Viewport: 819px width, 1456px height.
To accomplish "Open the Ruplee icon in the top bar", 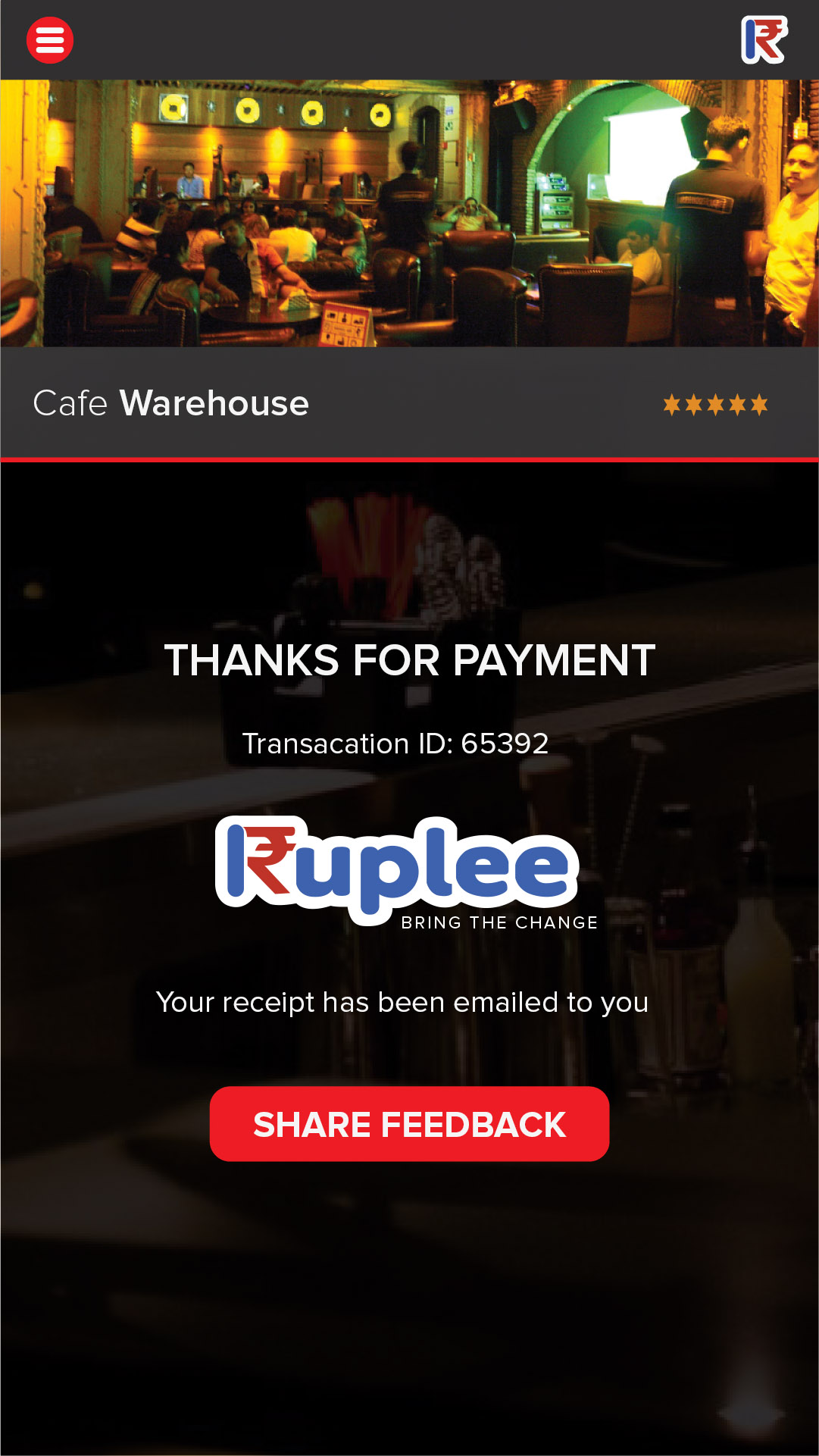I will click(764, 40).
